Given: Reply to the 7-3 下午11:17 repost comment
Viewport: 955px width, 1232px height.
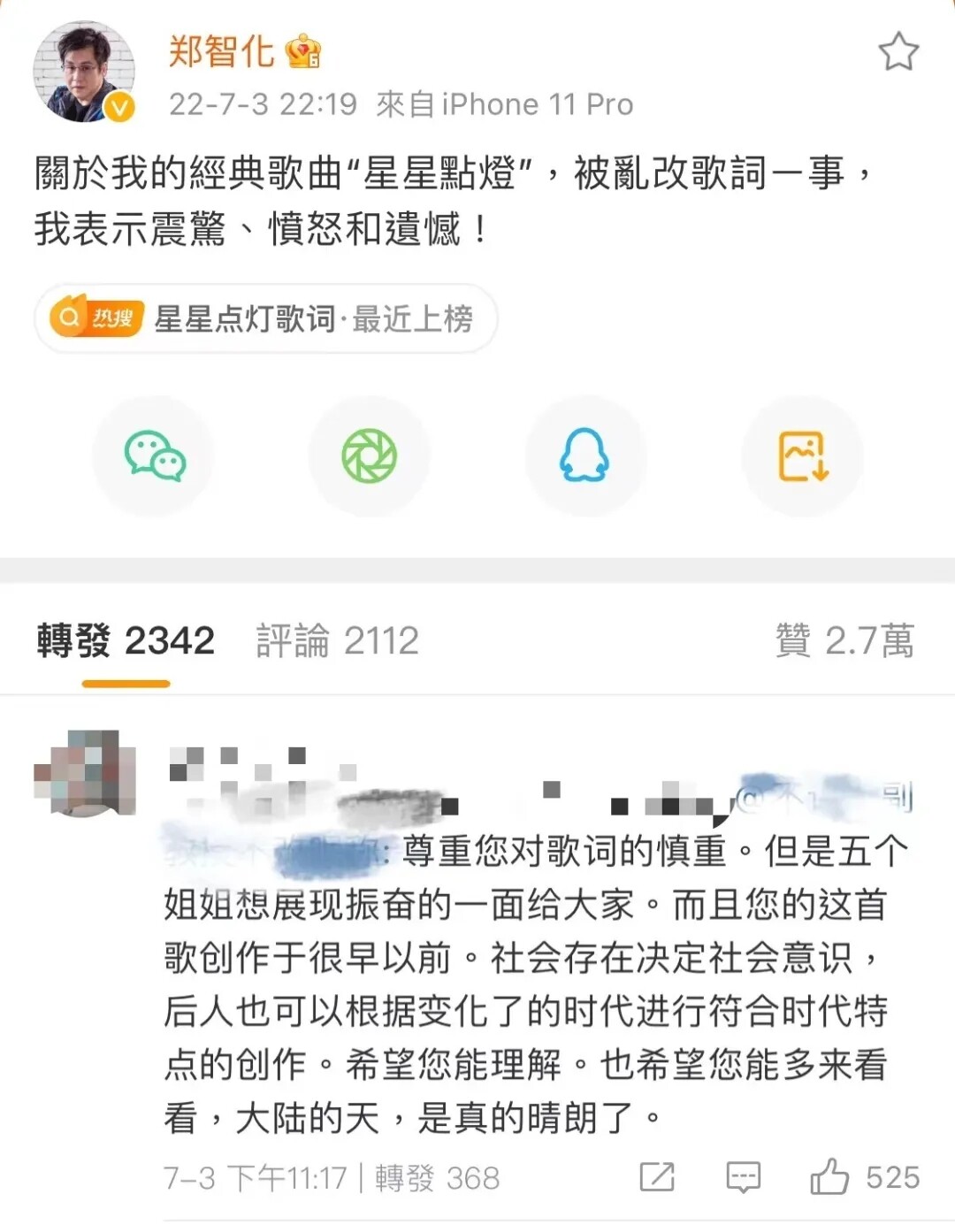Looking at the screenshot, I should (x=743, y=1177).
